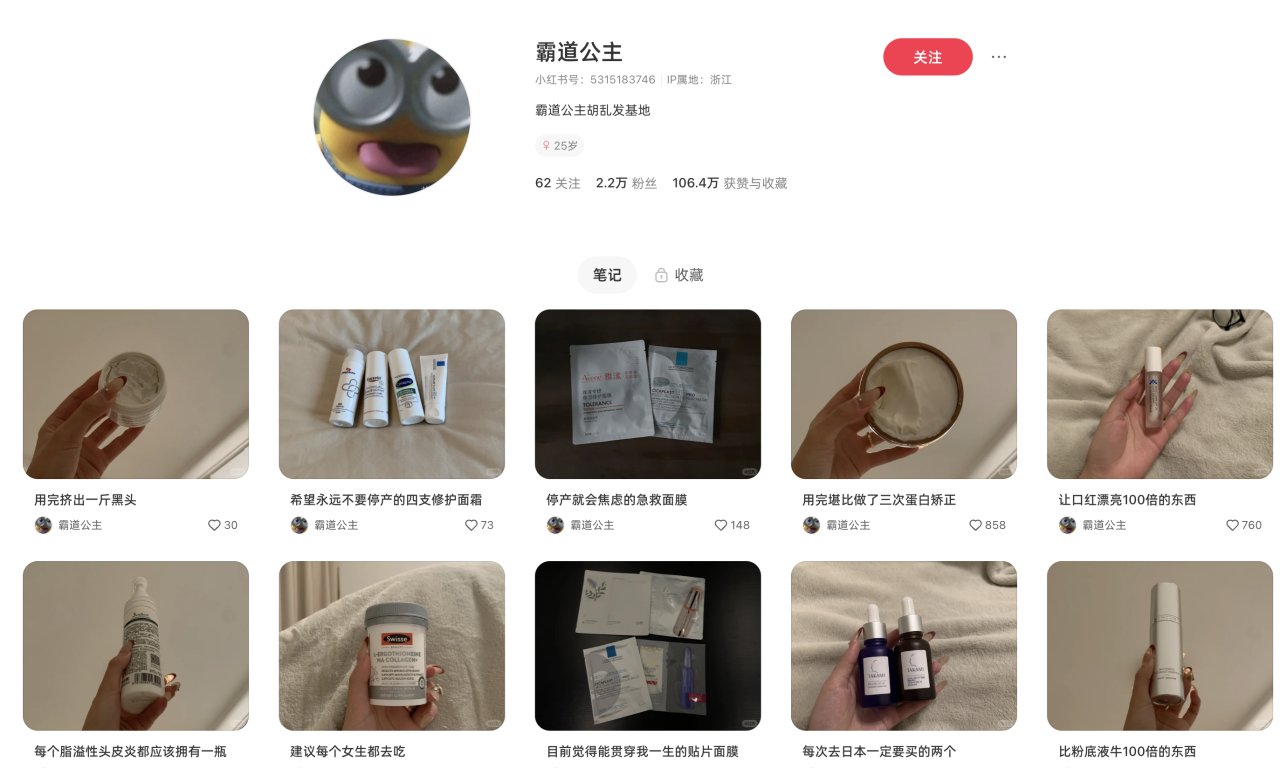Open the 62 关注 following list
Viewport: 1280px width, 768px height.
[557, 183]
